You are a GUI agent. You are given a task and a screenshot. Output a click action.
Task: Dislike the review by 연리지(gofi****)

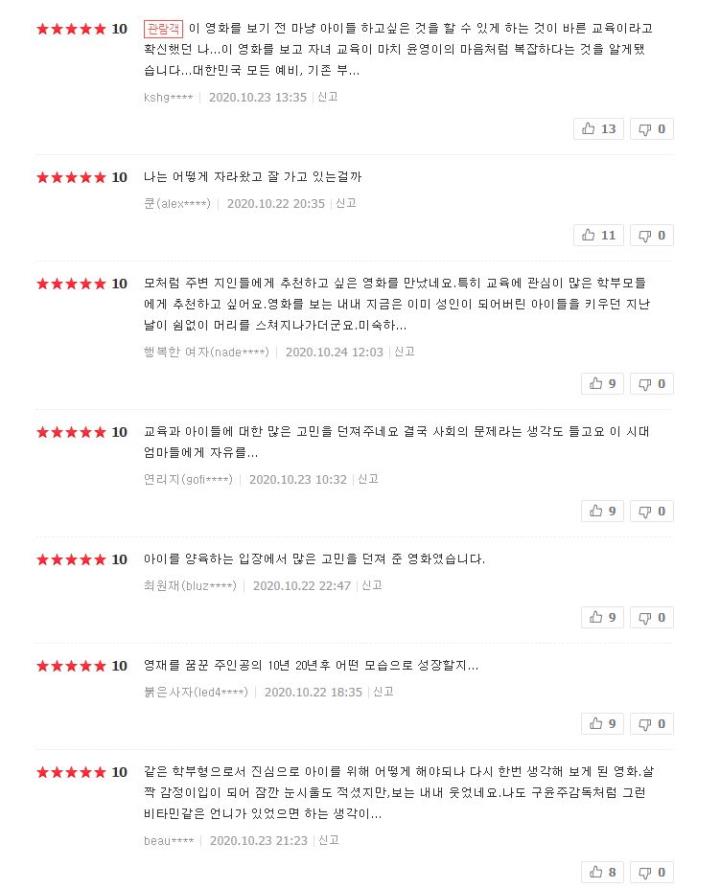pos(651,511)
